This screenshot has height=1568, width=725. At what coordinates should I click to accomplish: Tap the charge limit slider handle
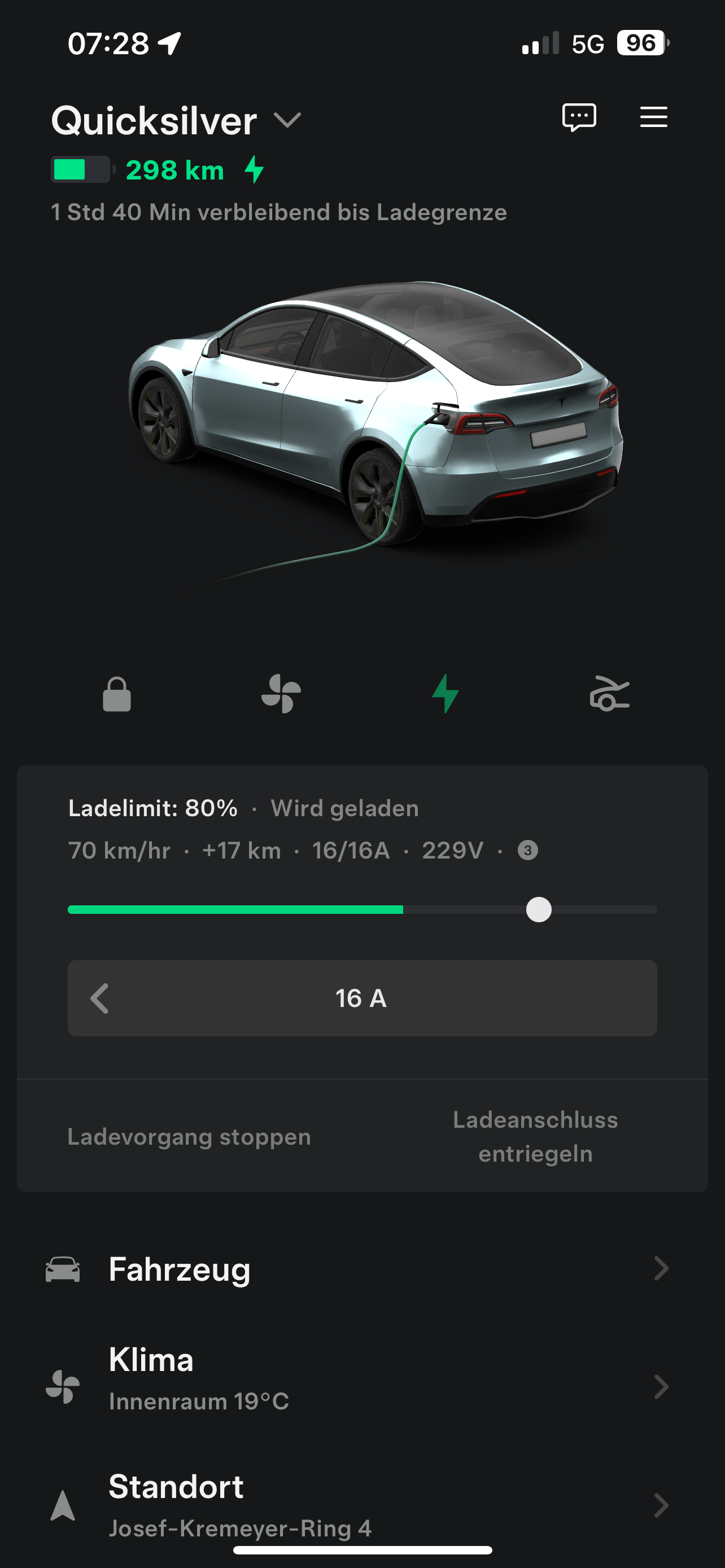click(x=539, y=910)
